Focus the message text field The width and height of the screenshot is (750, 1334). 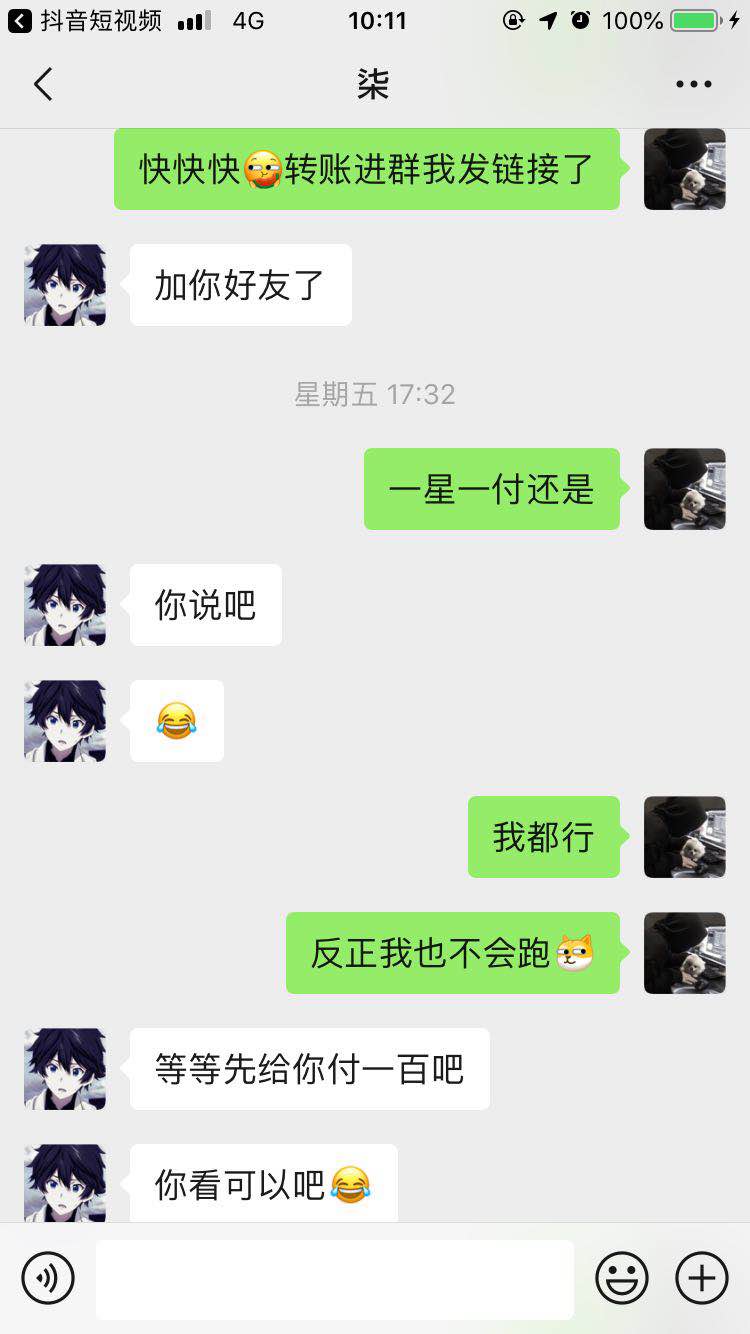(x=335, y=1279)
